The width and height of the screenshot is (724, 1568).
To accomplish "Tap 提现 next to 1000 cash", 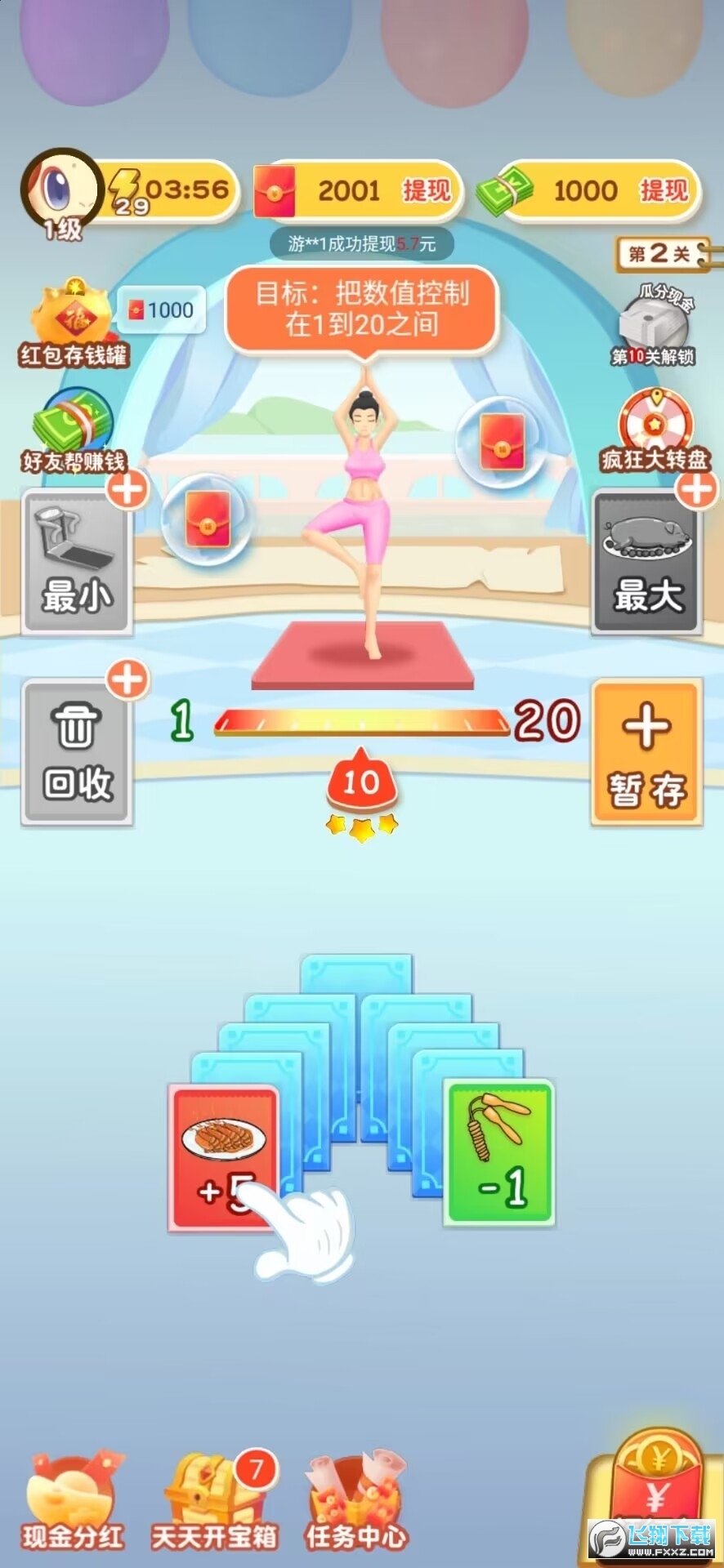I will pyautogui.click(x=664, y=191).
